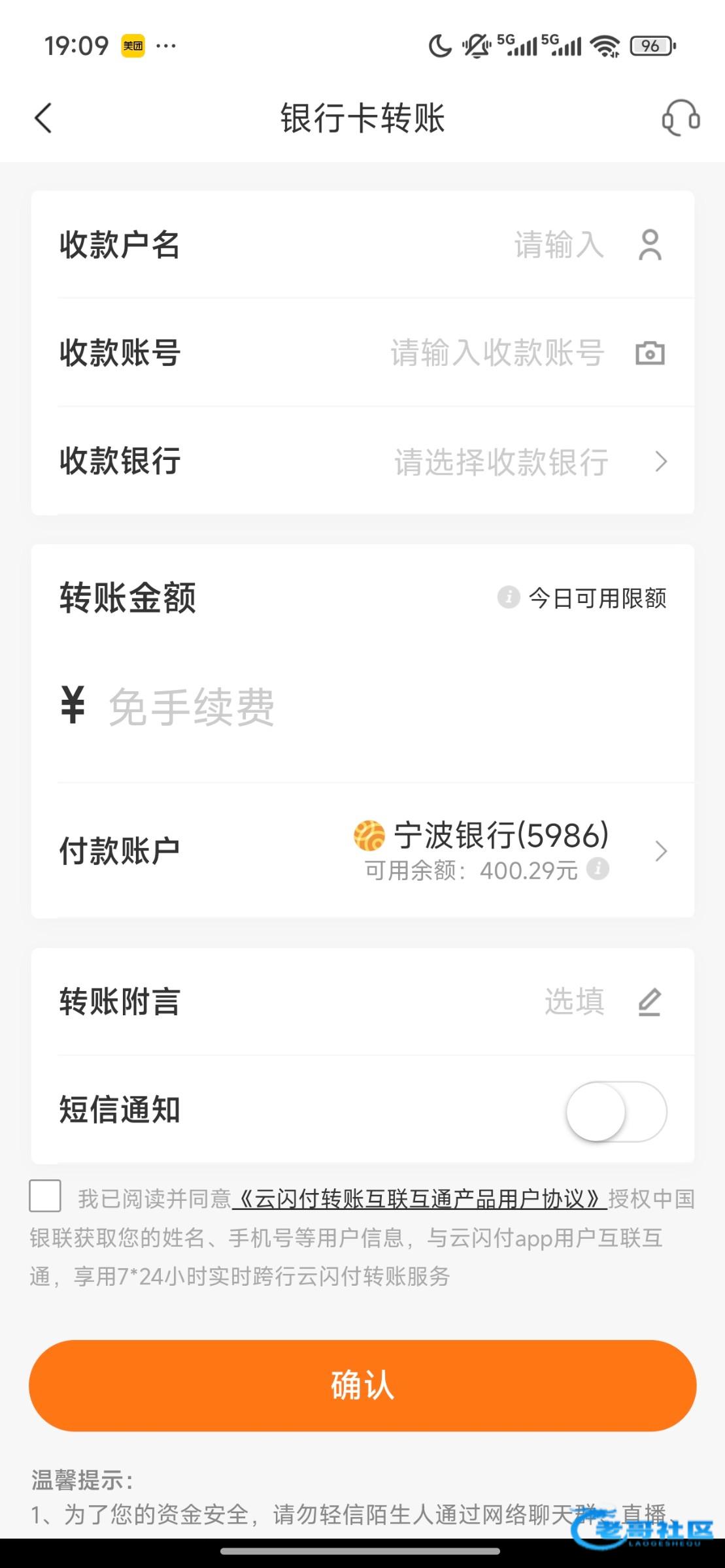Show available balance info details

coord(598,870)
